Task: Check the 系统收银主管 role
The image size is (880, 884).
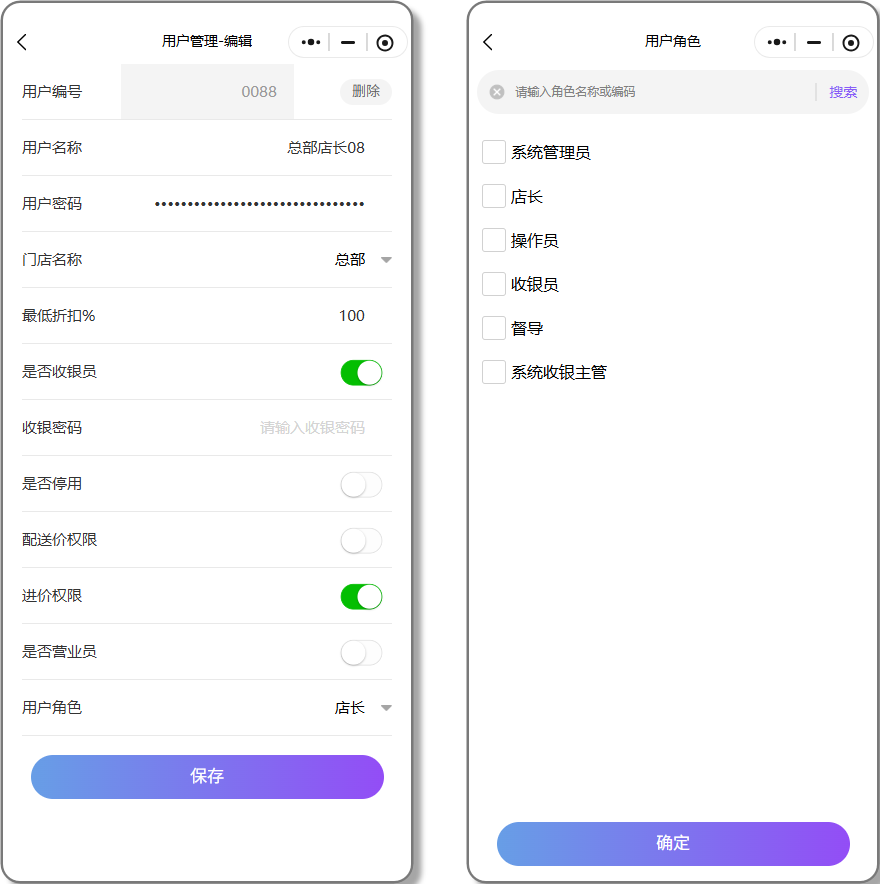Action: coord(494,372)
